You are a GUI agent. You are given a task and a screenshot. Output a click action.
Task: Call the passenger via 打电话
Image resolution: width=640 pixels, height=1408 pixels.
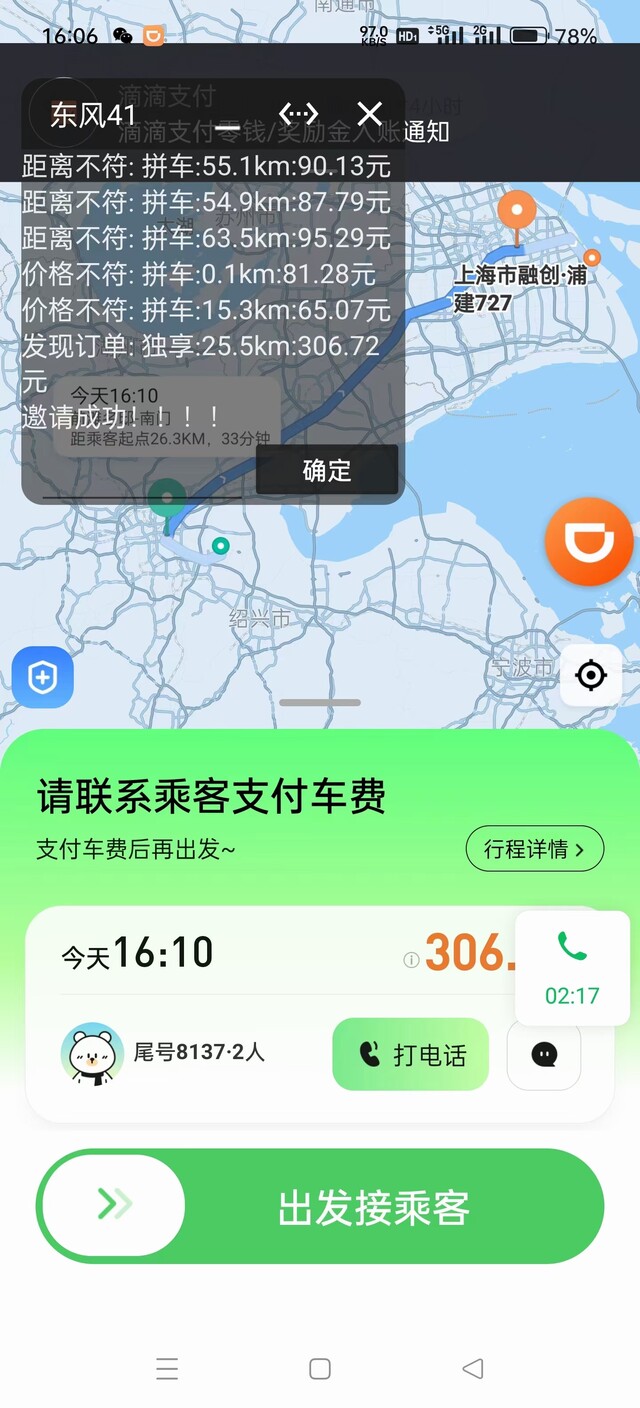pyautogui.click(x=411, y=1054)
